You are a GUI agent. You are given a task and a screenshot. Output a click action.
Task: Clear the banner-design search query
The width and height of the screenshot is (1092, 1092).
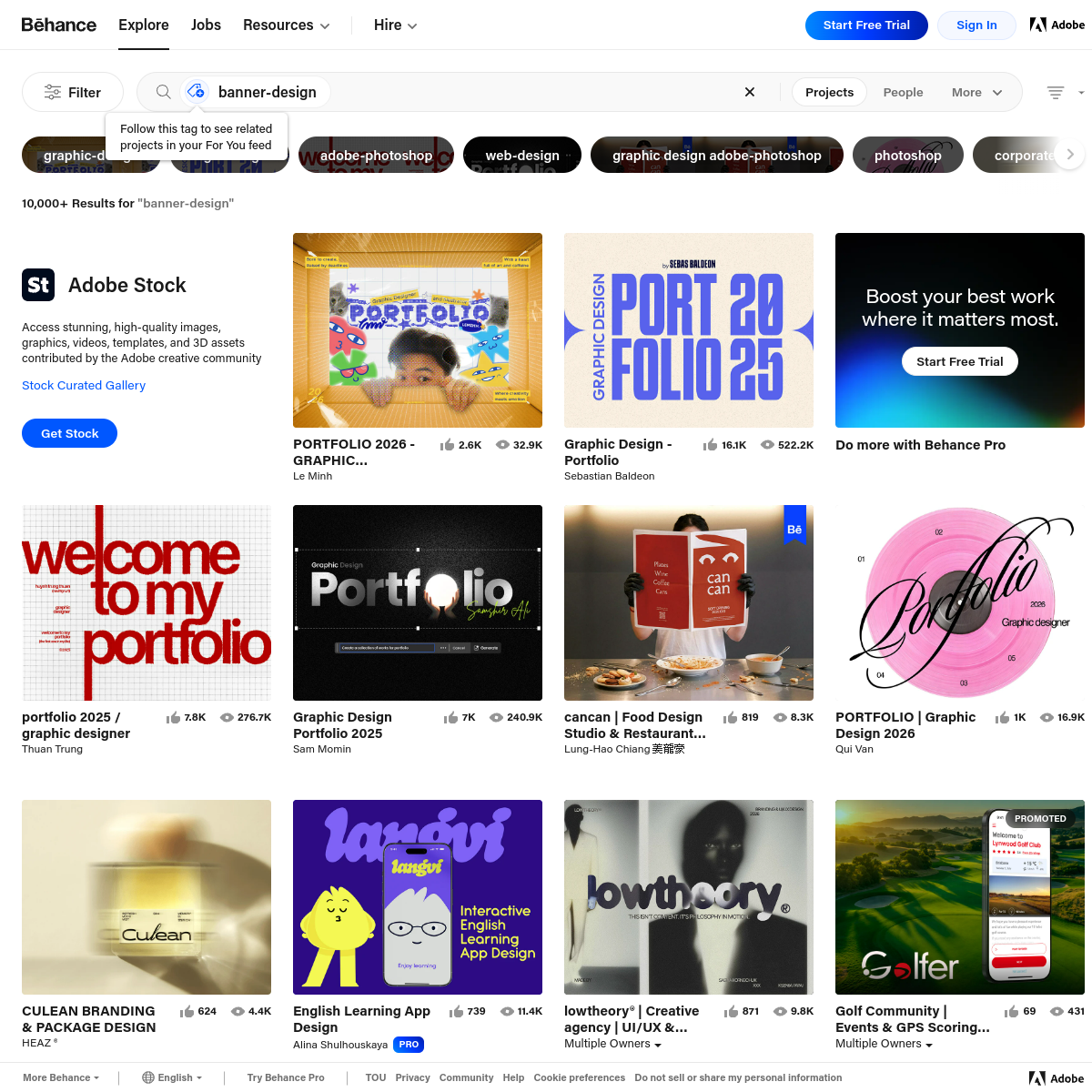click(750, 92)
